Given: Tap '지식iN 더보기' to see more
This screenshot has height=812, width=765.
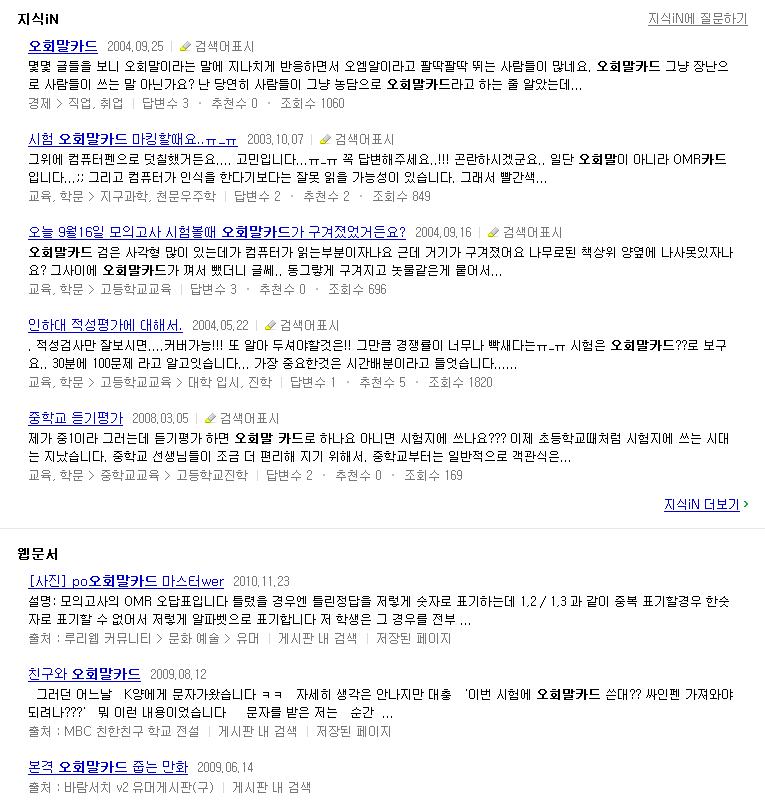Looking at the screenshot, I should point(701,504).
